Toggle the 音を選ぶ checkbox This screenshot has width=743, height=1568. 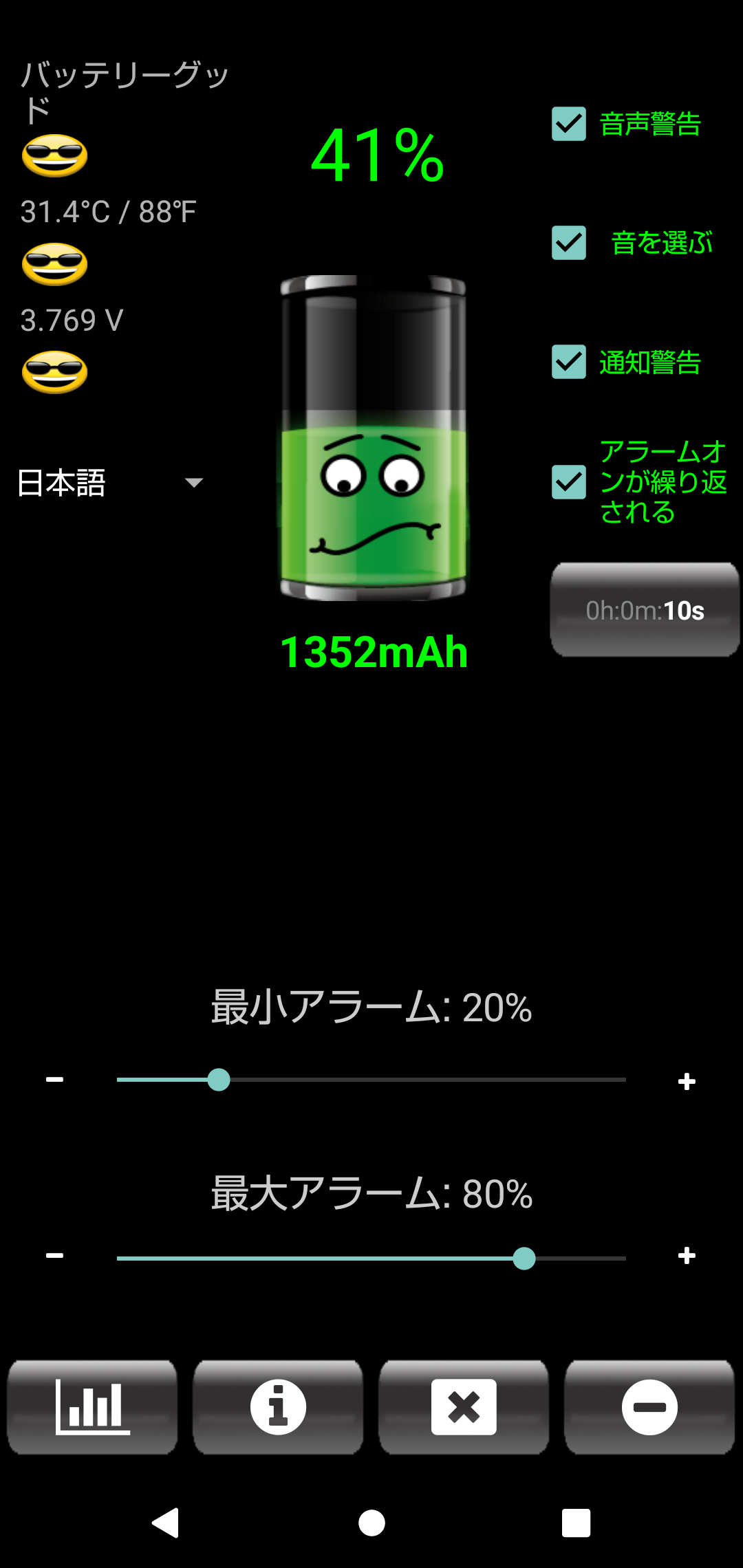coord(569,243)
